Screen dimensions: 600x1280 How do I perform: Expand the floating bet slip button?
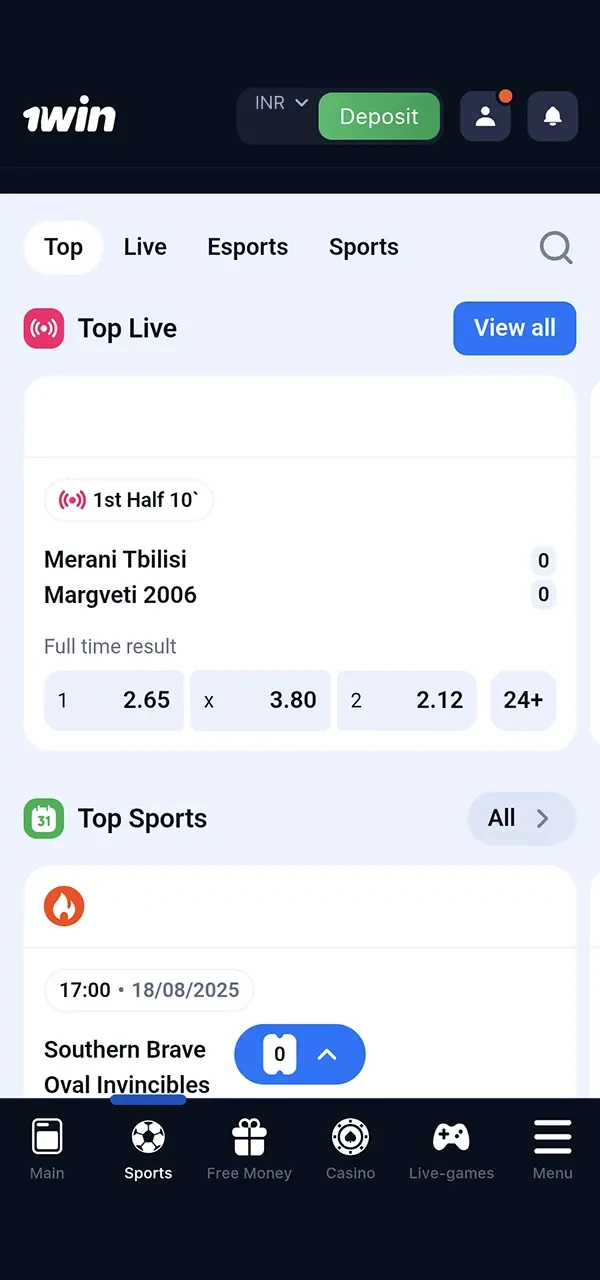point(300,1054)
